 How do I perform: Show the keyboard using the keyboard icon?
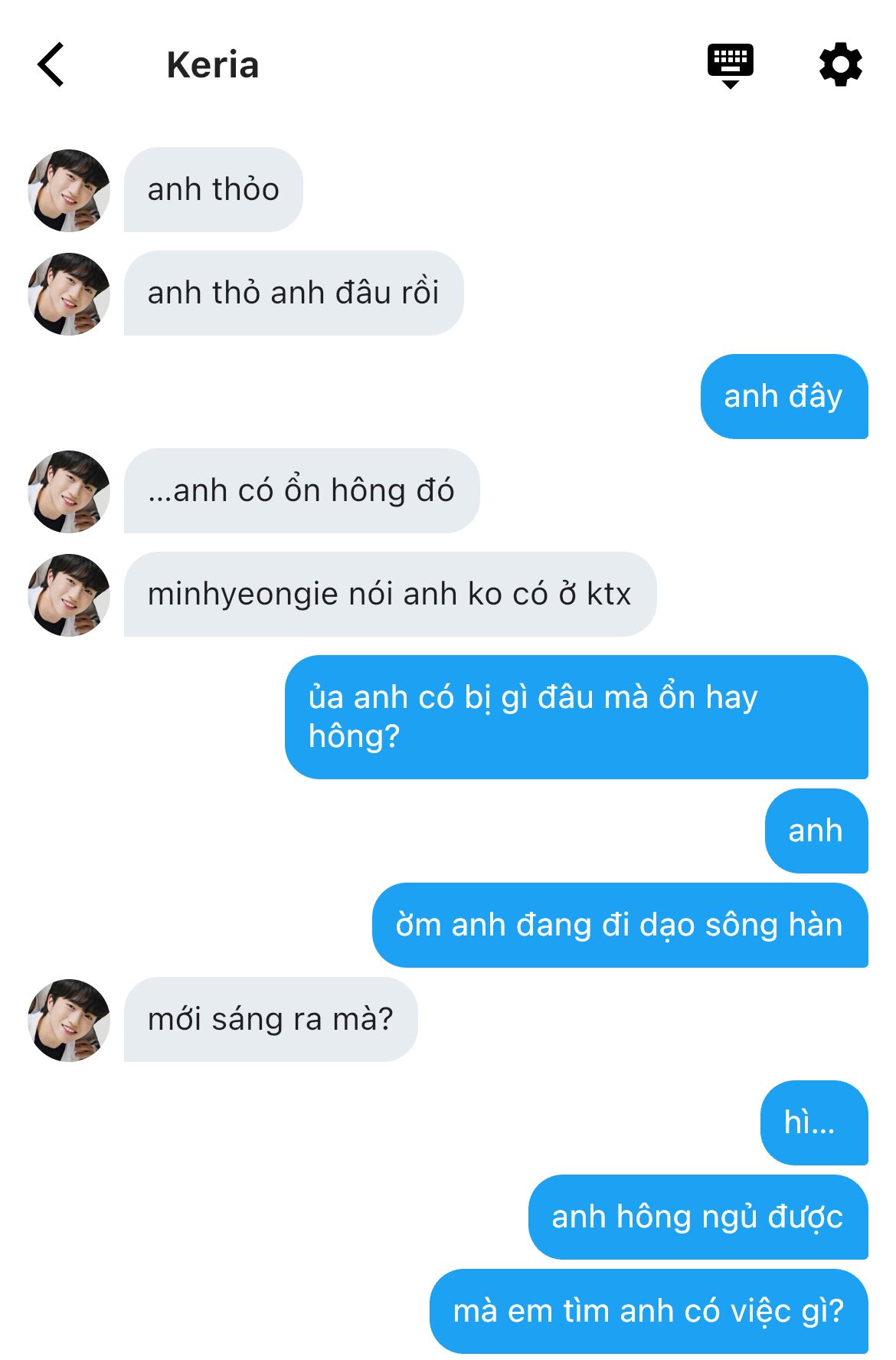coord(730,65)
